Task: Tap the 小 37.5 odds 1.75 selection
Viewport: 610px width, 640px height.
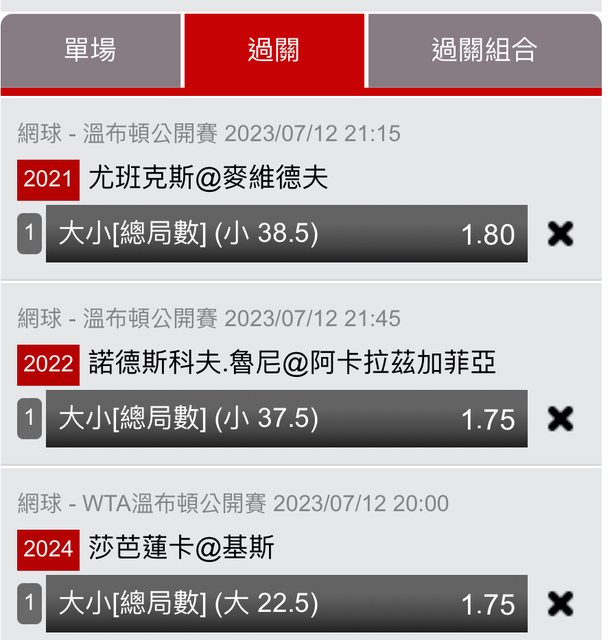Action: click(x=286, y=418)
